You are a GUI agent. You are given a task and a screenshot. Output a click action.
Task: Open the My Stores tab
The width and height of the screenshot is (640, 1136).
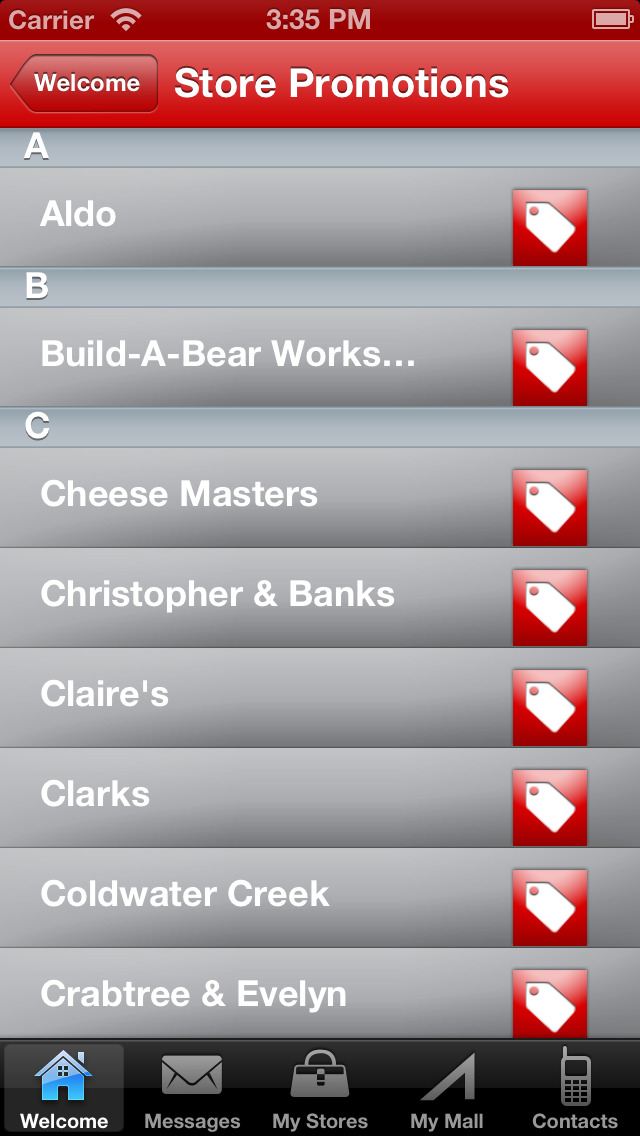pos(320,1090)
